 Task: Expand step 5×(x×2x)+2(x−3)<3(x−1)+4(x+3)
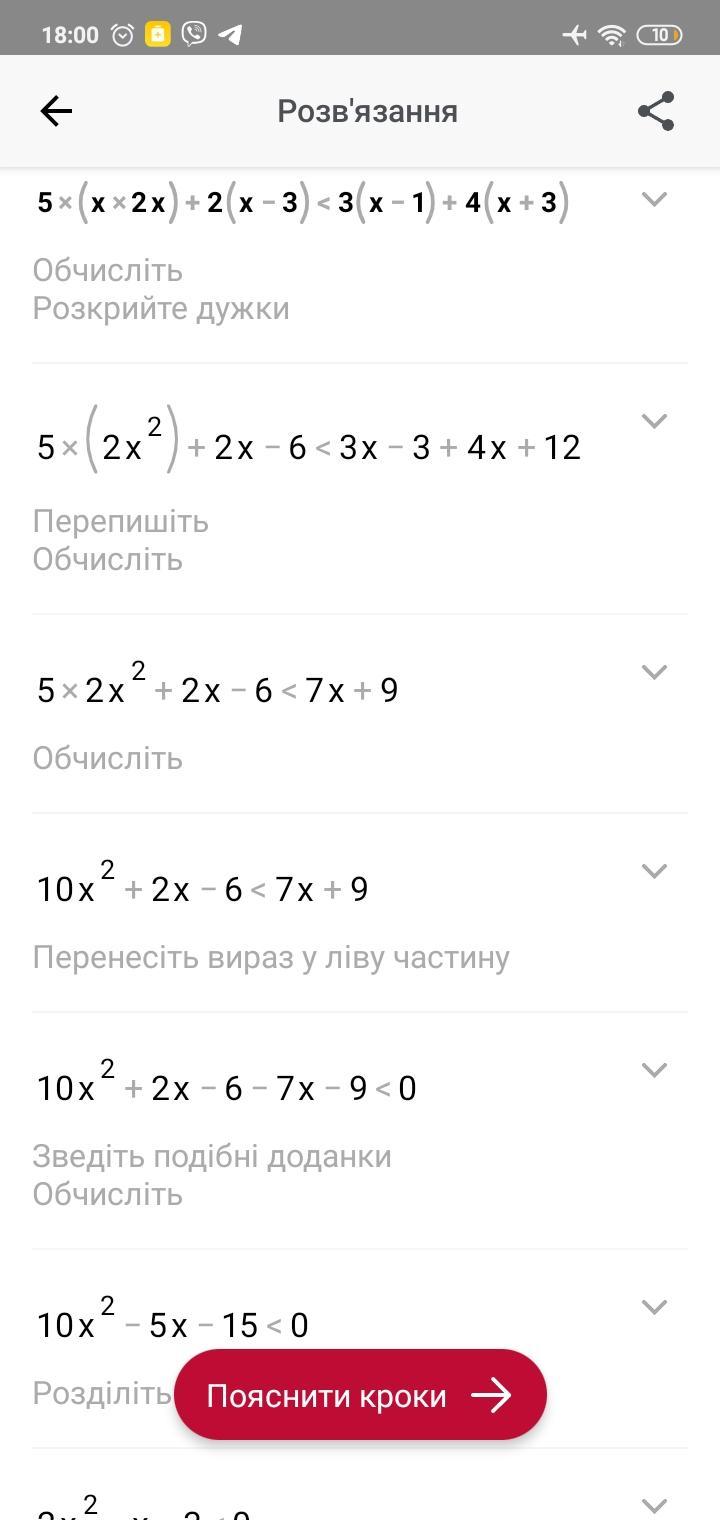coord(654,199)
